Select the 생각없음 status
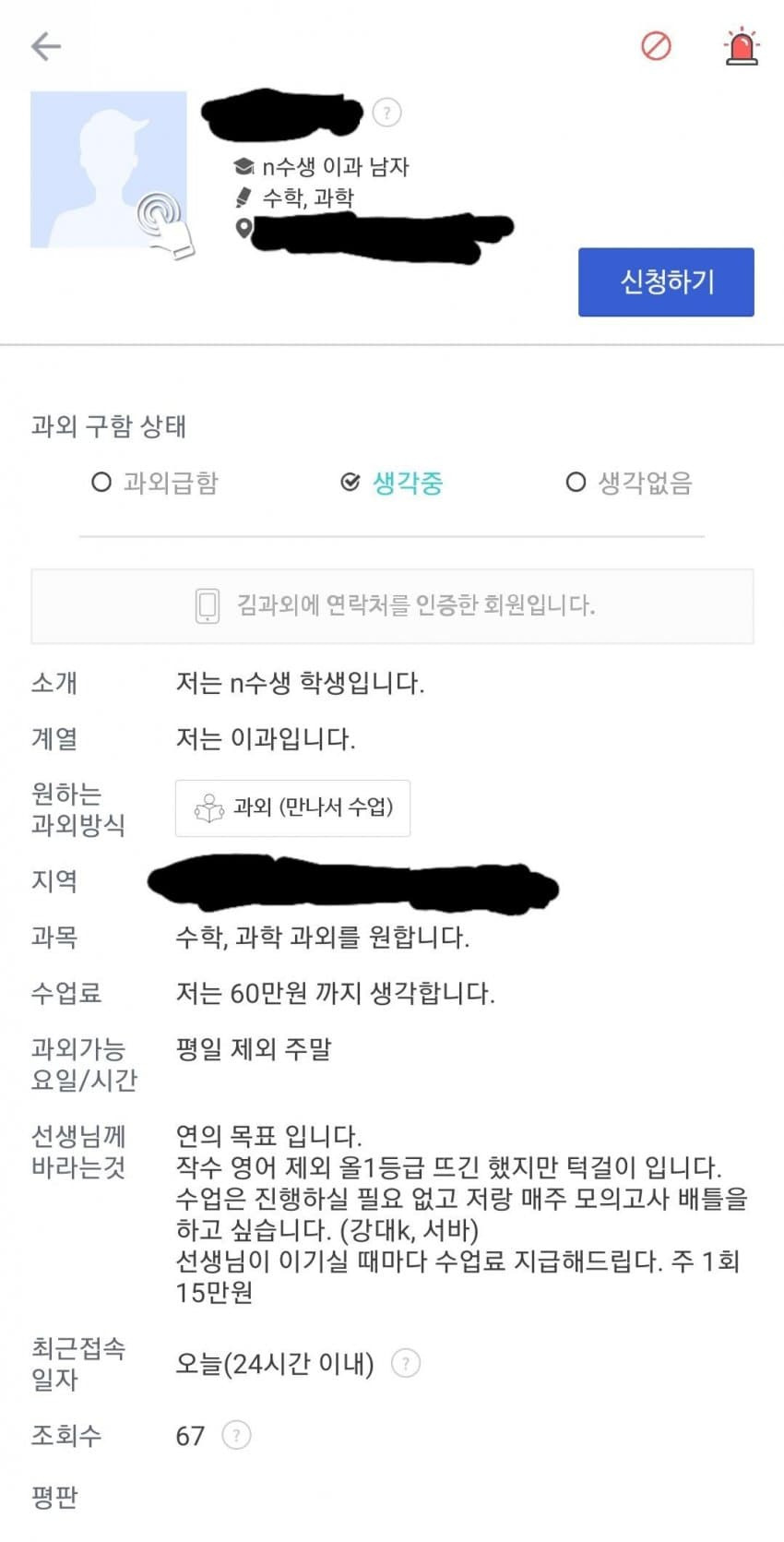This screenshot has height=1542, width=784. click(x=629, y=483)
